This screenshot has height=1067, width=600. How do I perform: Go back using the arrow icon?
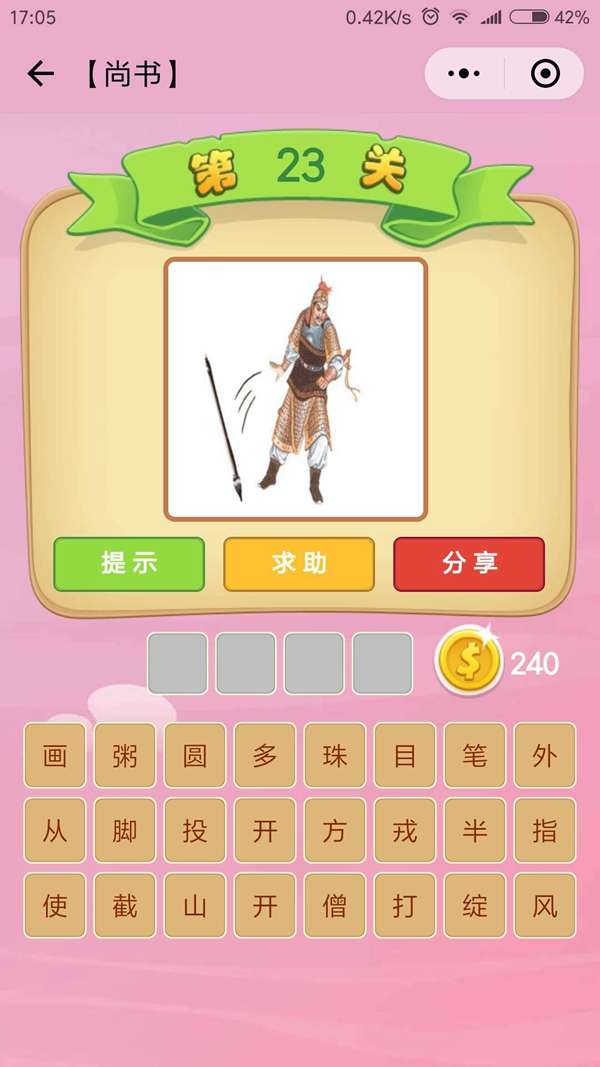tap(40, 74)
